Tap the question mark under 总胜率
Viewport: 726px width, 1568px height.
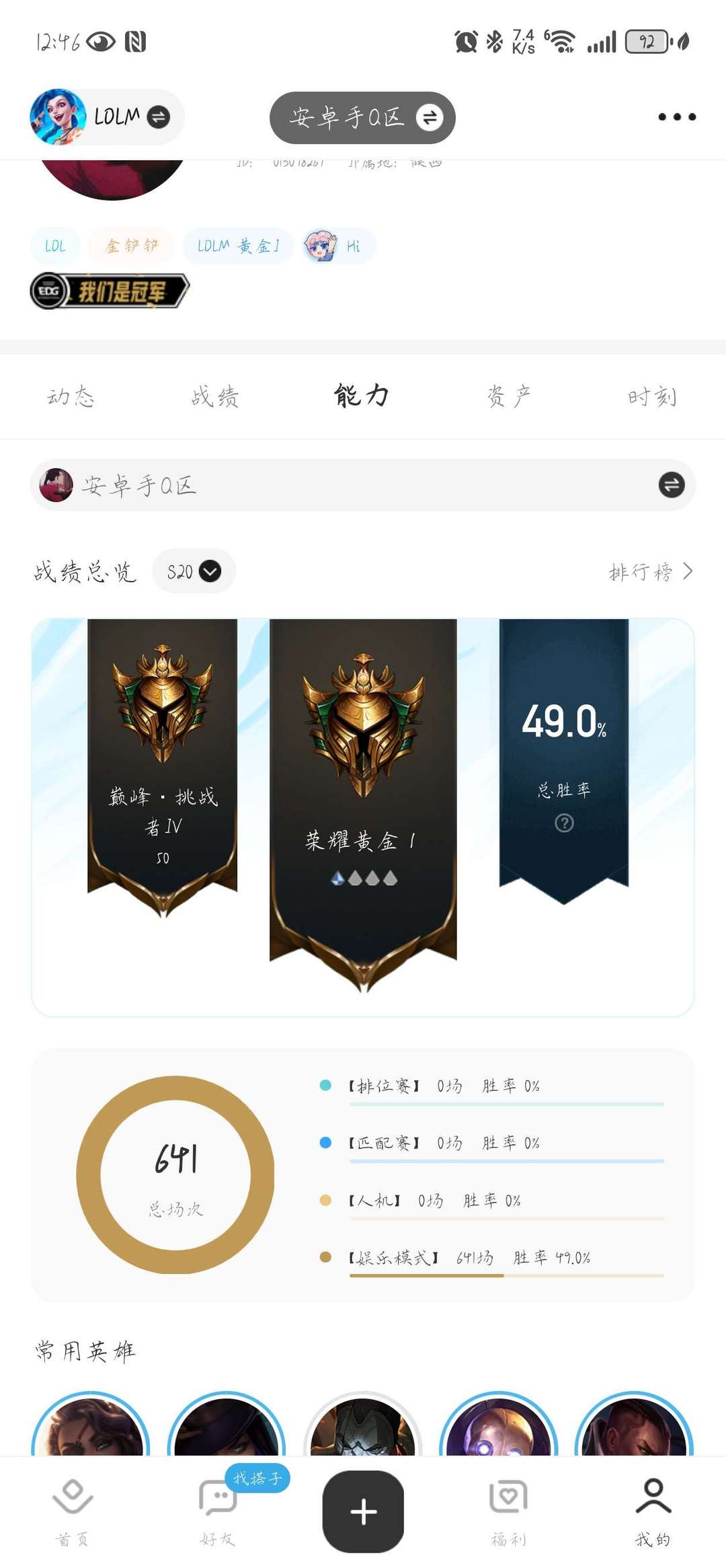[564, 823]
